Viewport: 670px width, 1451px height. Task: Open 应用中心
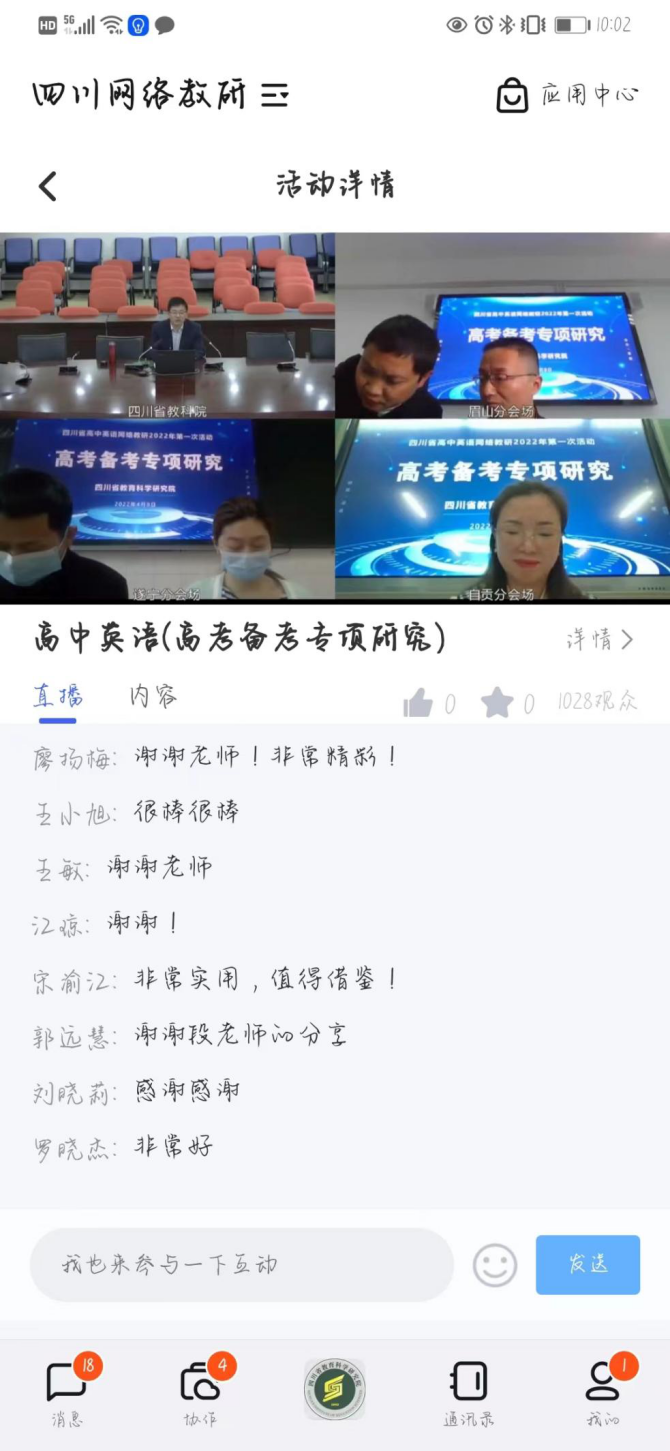(567, 95)
